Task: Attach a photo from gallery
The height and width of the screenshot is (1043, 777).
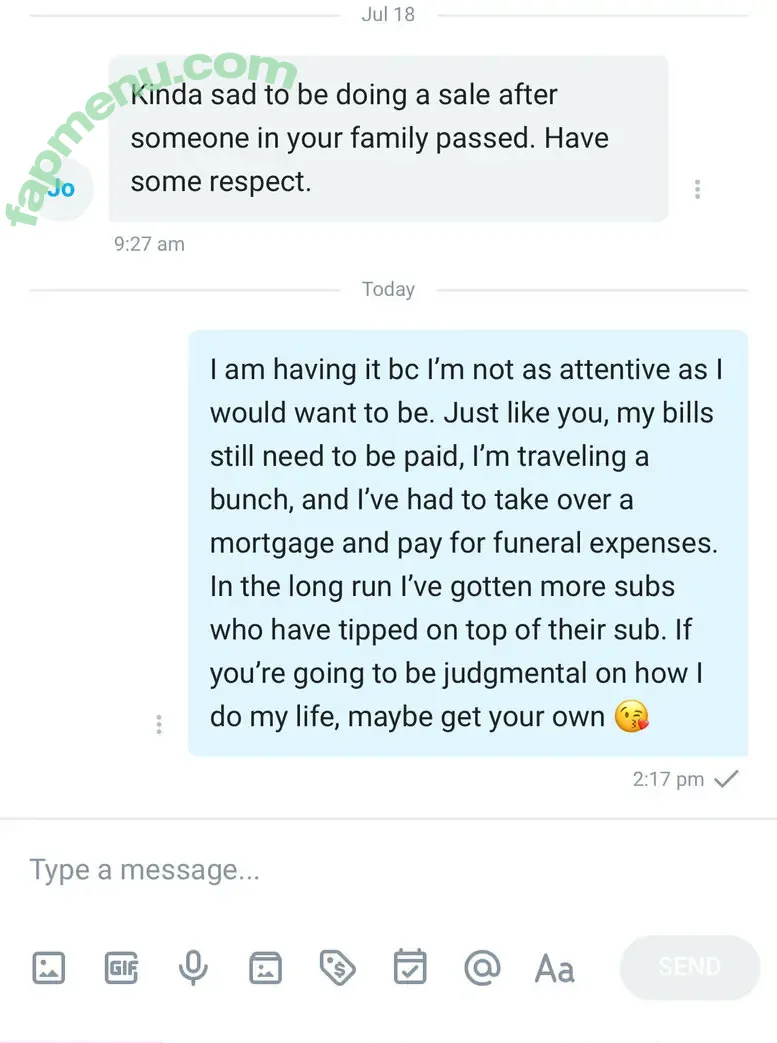Action: (x=49, y=968)
